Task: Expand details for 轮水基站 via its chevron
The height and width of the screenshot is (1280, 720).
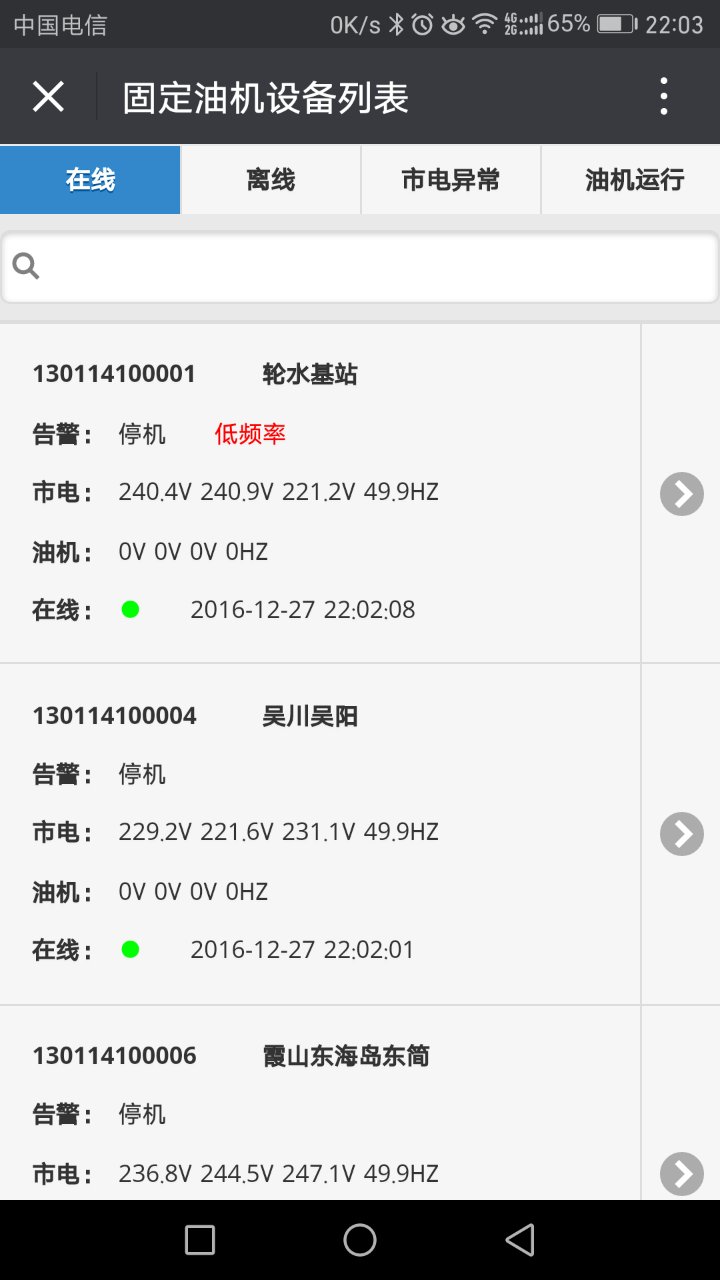Action: point(681,493)
